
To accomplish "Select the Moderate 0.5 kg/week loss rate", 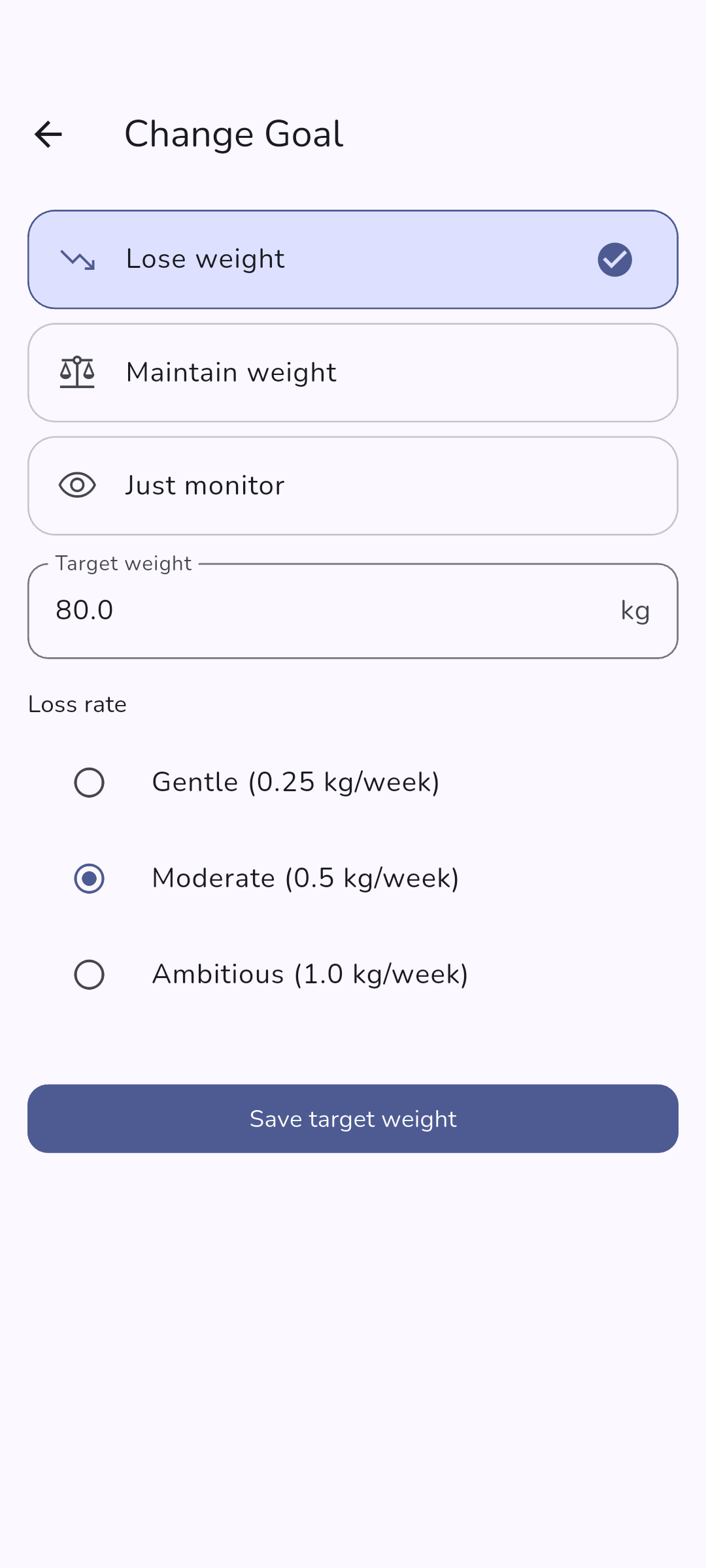I will click(x=90, y=878).
